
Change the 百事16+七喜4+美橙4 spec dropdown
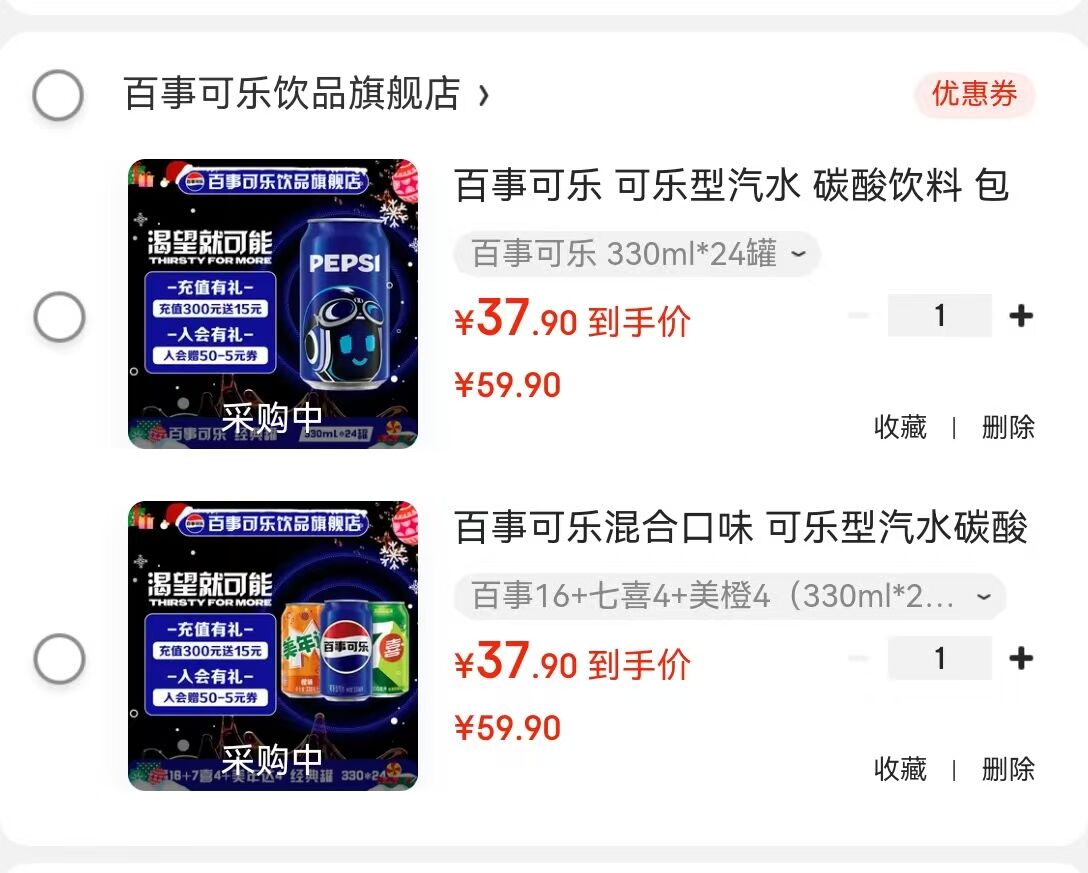coord(729,596)
